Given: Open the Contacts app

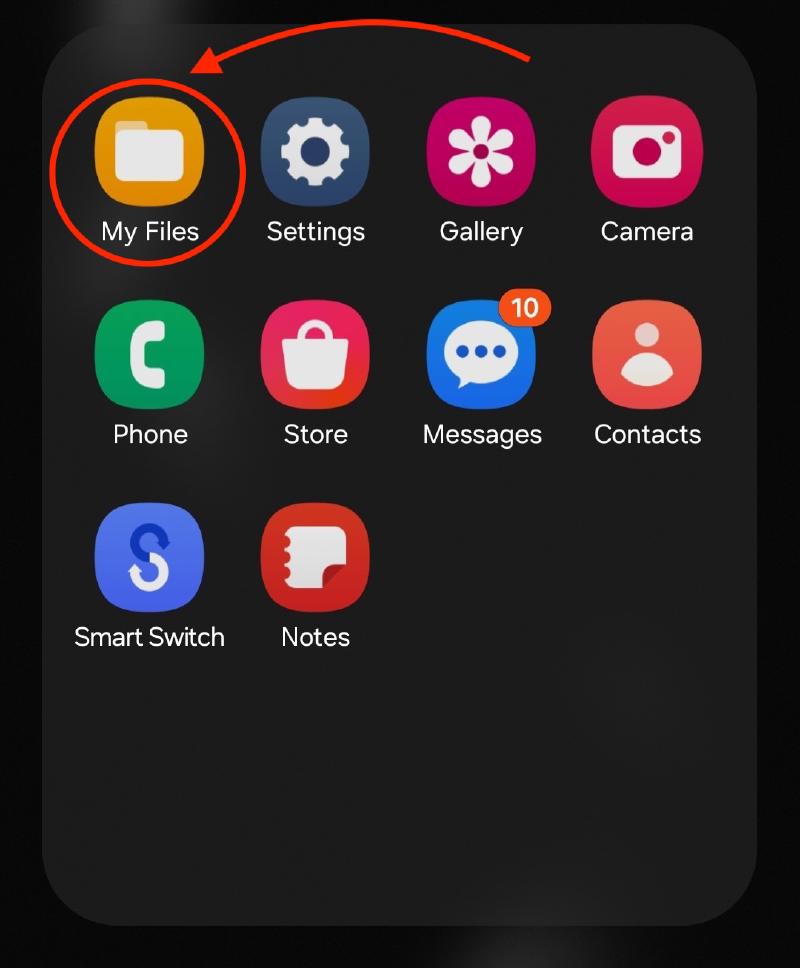Looking at the screenshot, I should click(x=646, y=355).
